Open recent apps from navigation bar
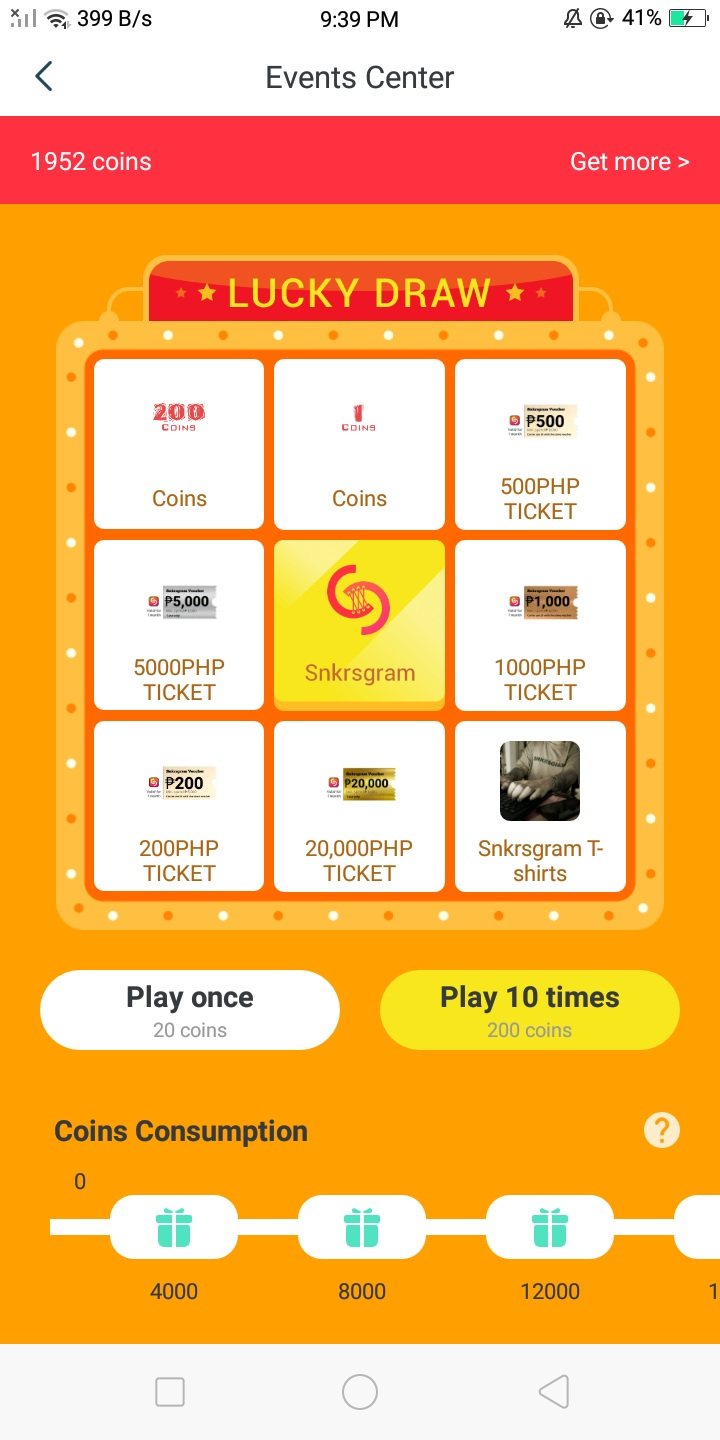 [170, 1391]
